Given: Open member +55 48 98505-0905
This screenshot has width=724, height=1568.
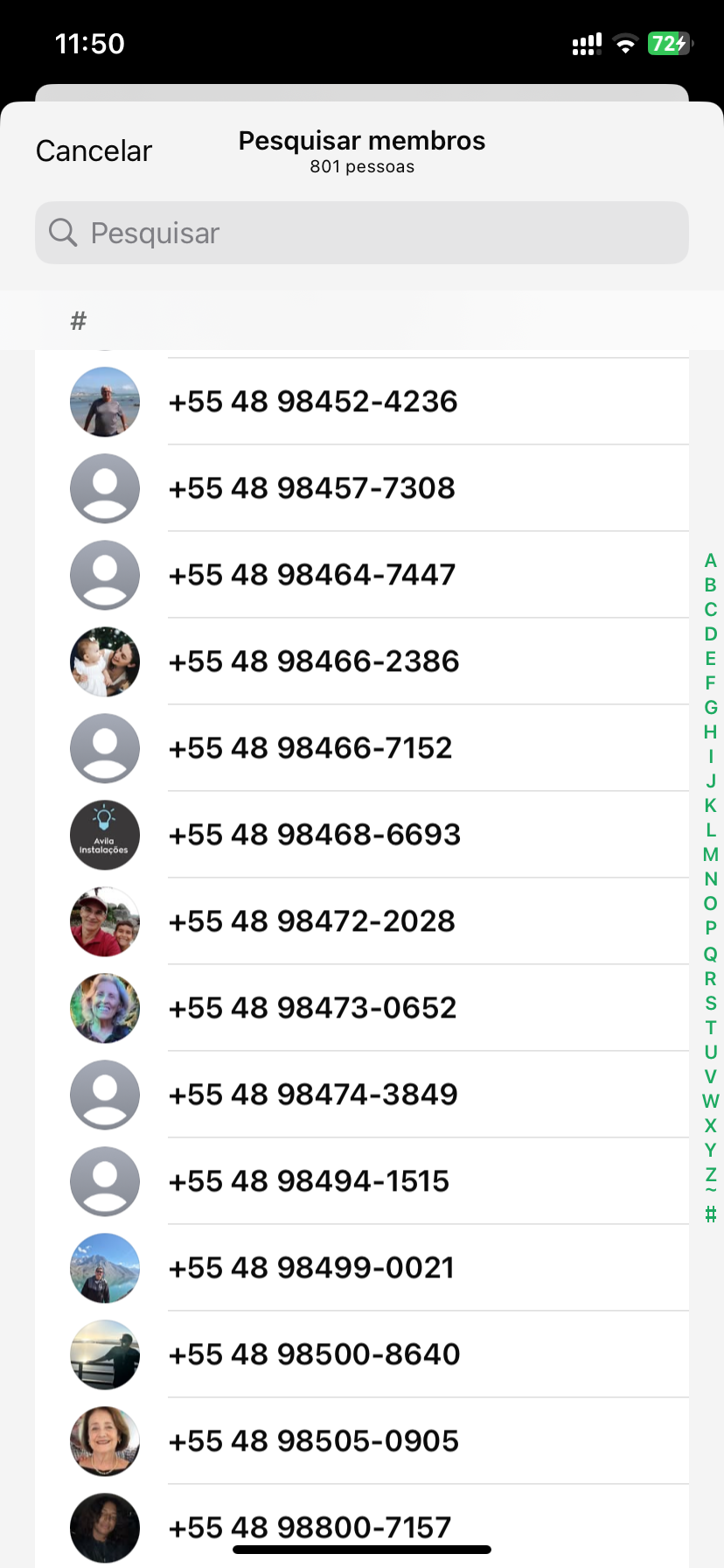Looking at the screenshot, I should tap(313, 1441).
